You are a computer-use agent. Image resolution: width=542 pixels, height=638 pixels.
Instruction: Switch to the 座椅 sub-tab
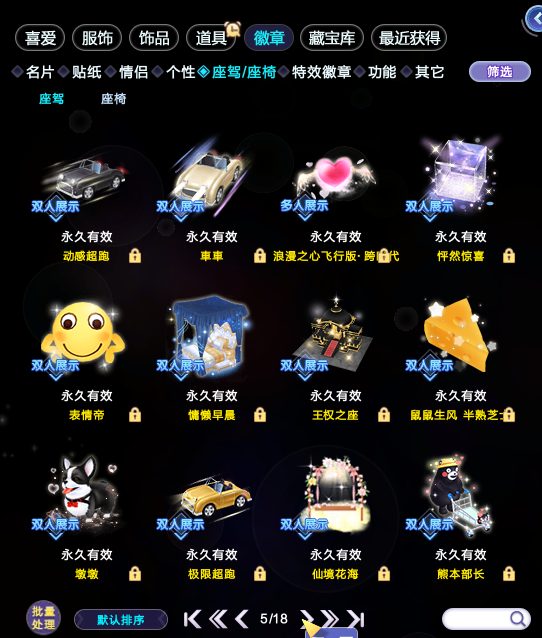click(x=114, y=98)
